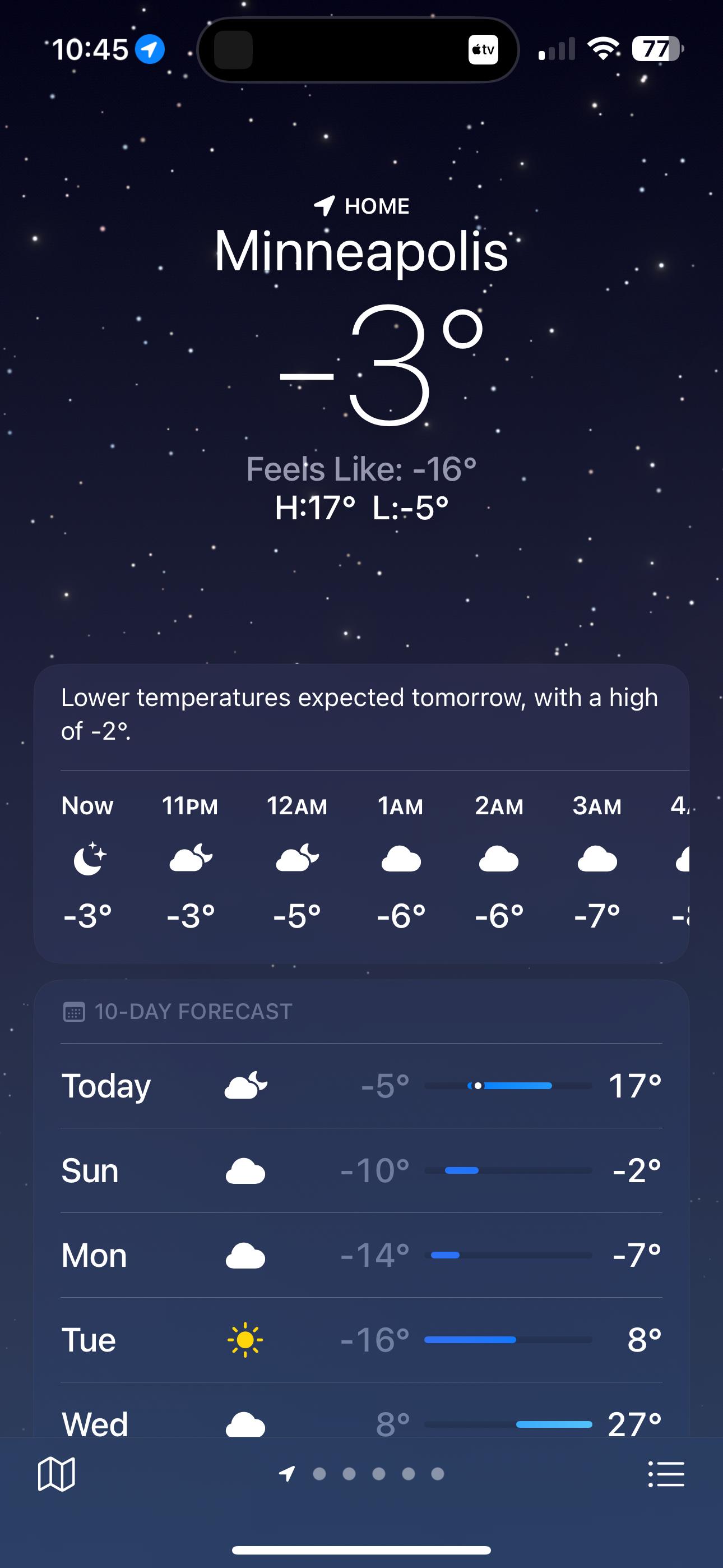Open Today's forecast row
723x1568 pixels.
tap(361, 1085)
